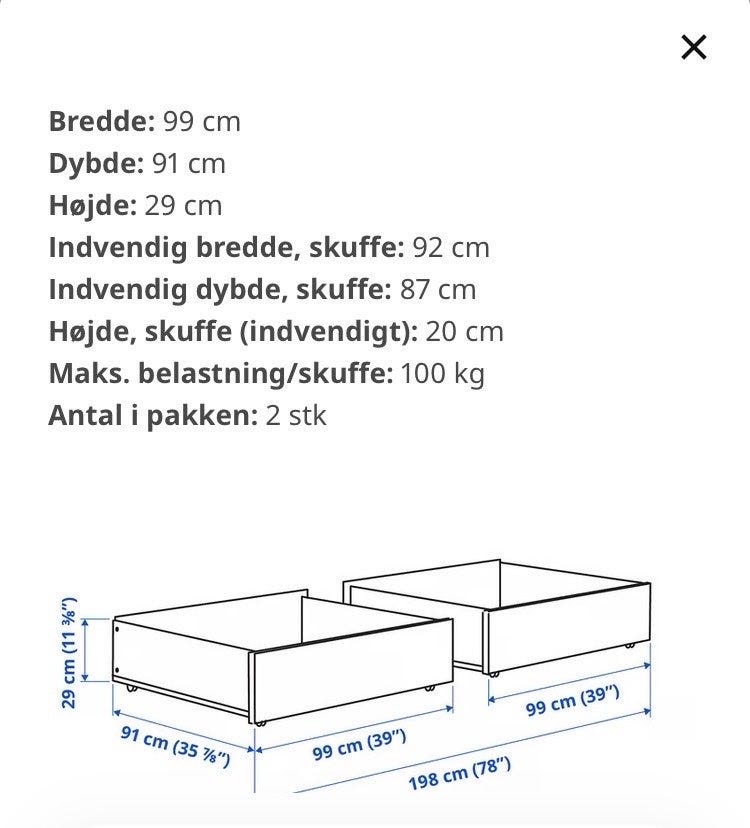Click the Højde: 29 cm text
The height and width of the screenshot is (828, 750).
(132, 206)
